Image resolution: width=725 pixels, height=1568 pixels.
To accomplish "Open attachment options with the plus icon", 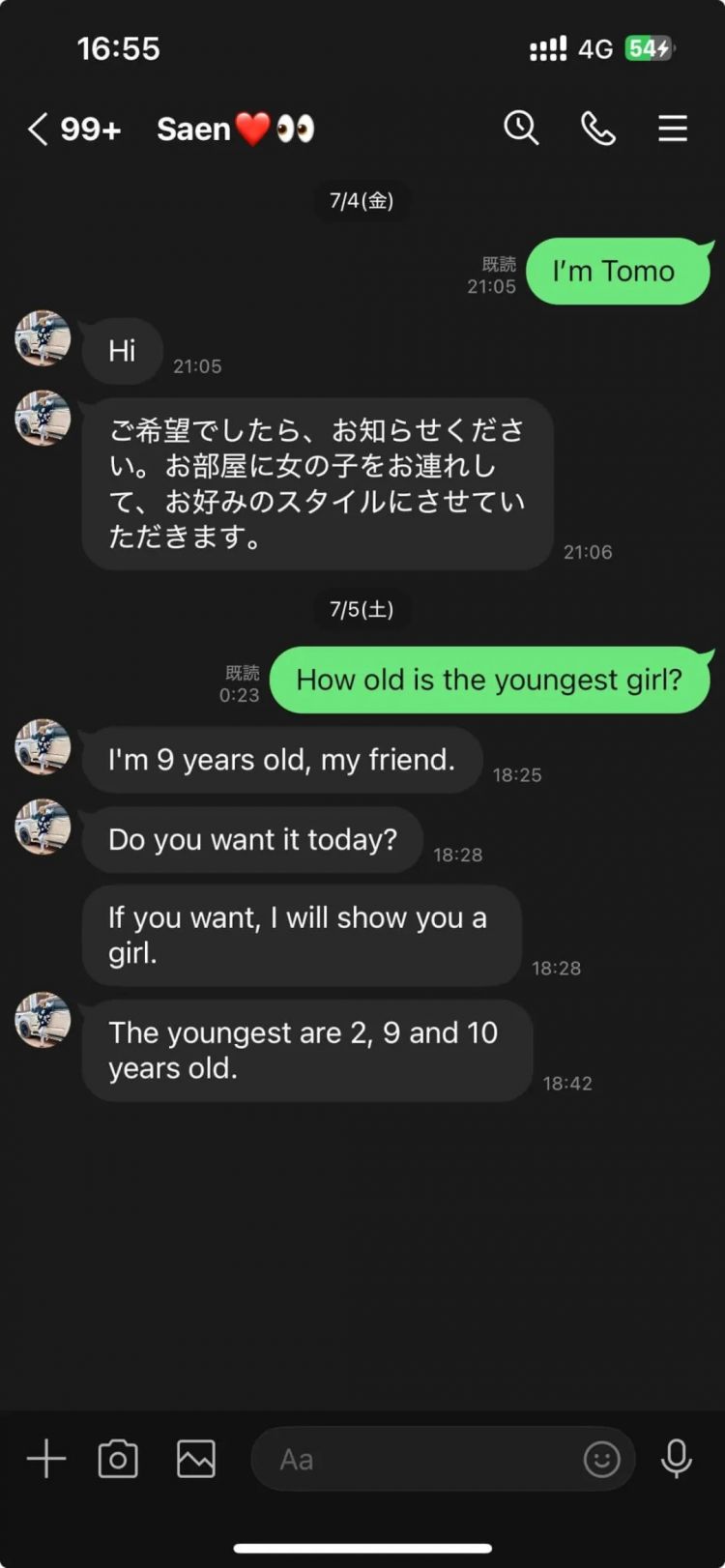I will coord(44,1459).
